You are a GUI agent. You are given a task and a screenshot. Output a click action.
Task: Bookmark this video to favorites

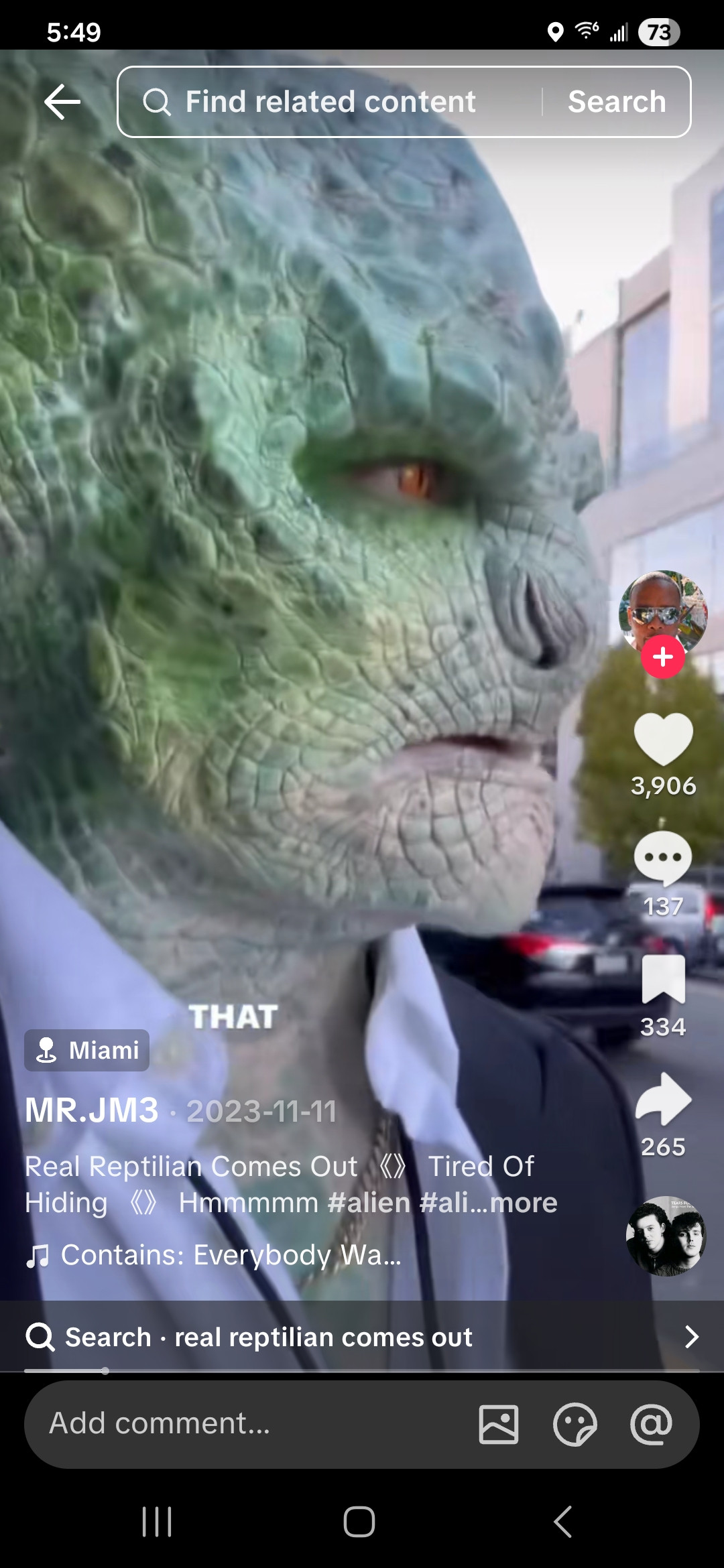click(662, 979)
